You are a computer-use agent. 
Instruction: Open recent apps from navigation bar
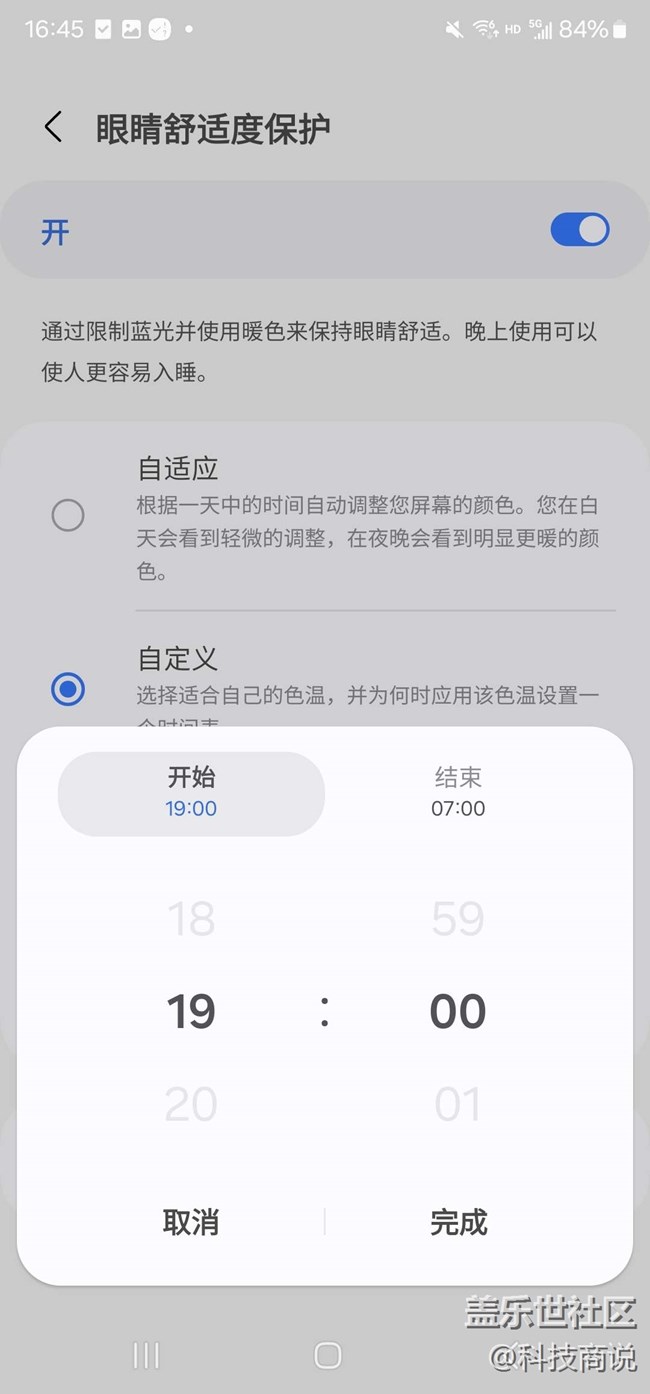146,1355
